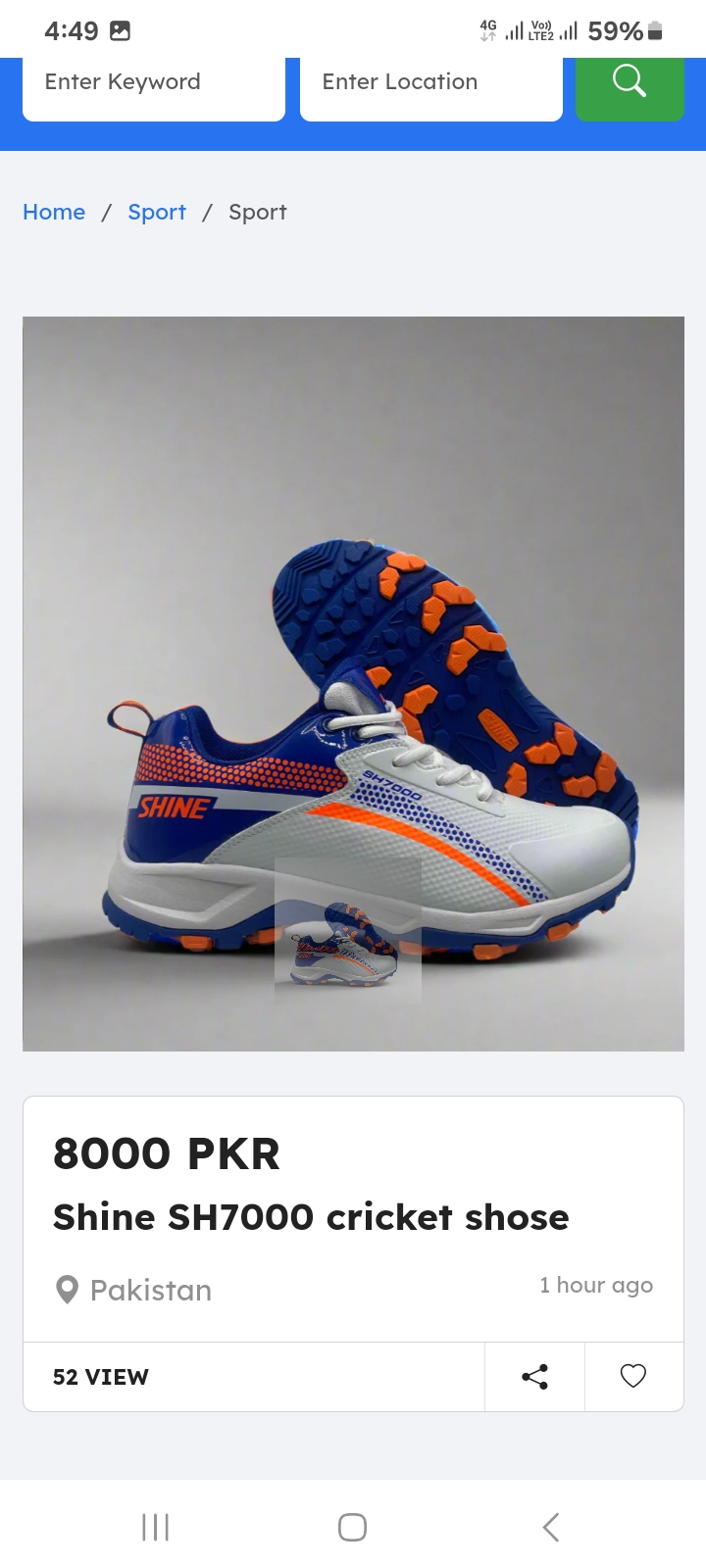
Task: Open recent apps from navigation bar
Action: 155,1527
